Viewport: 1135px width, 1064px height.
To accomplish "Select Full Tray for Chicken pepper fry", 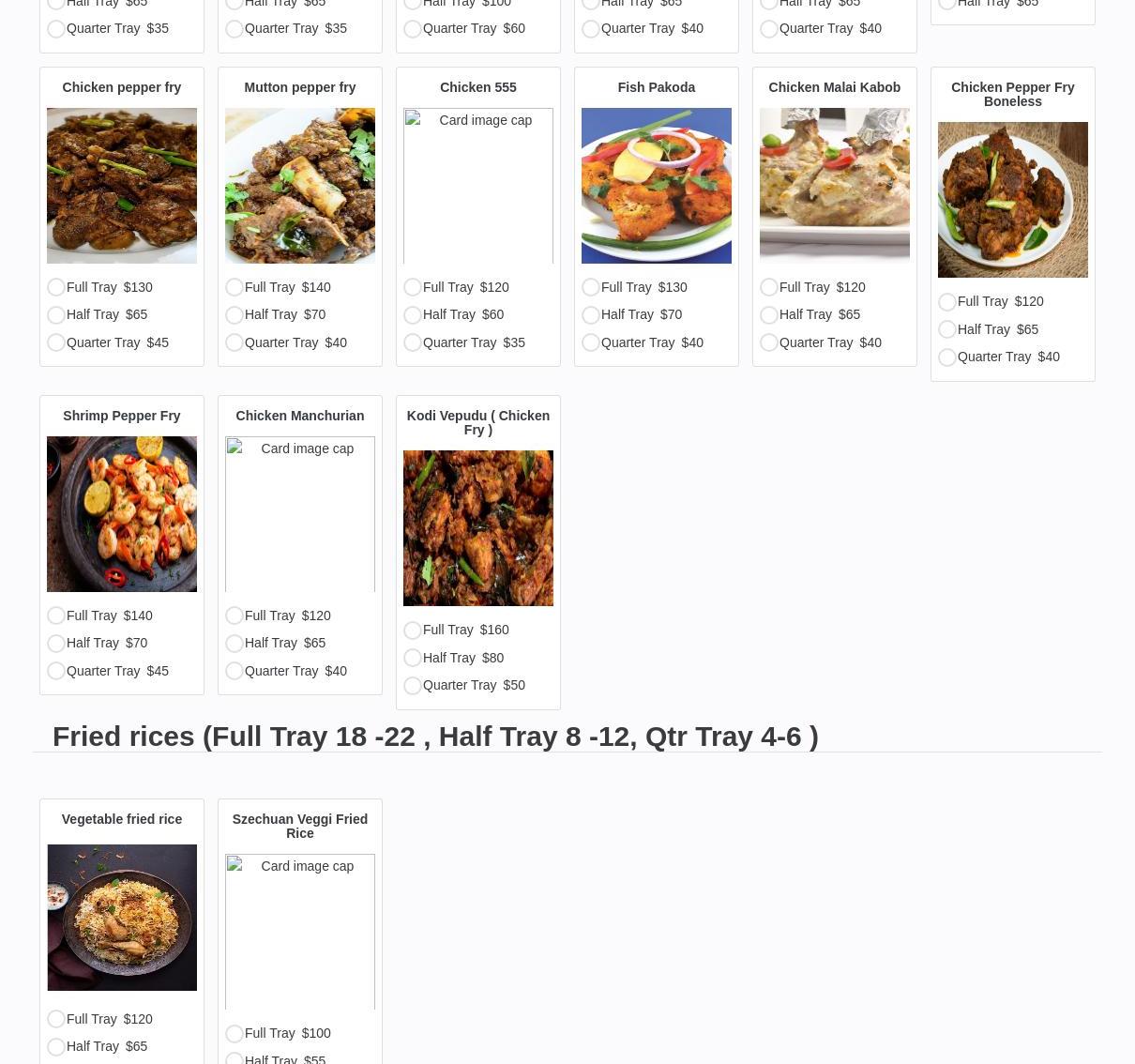I will pos(56,287).
